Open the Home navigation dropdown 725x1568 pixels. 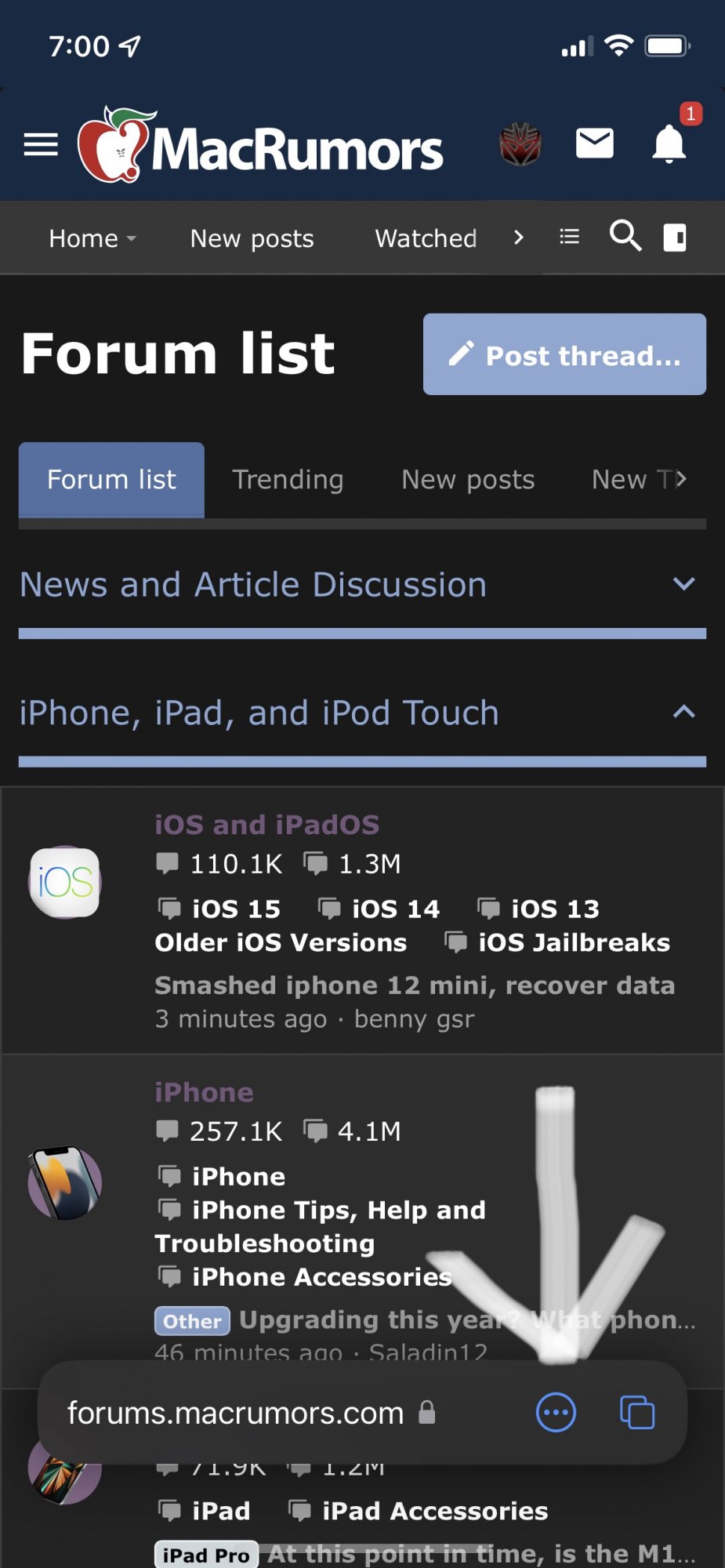click(92, 238)
